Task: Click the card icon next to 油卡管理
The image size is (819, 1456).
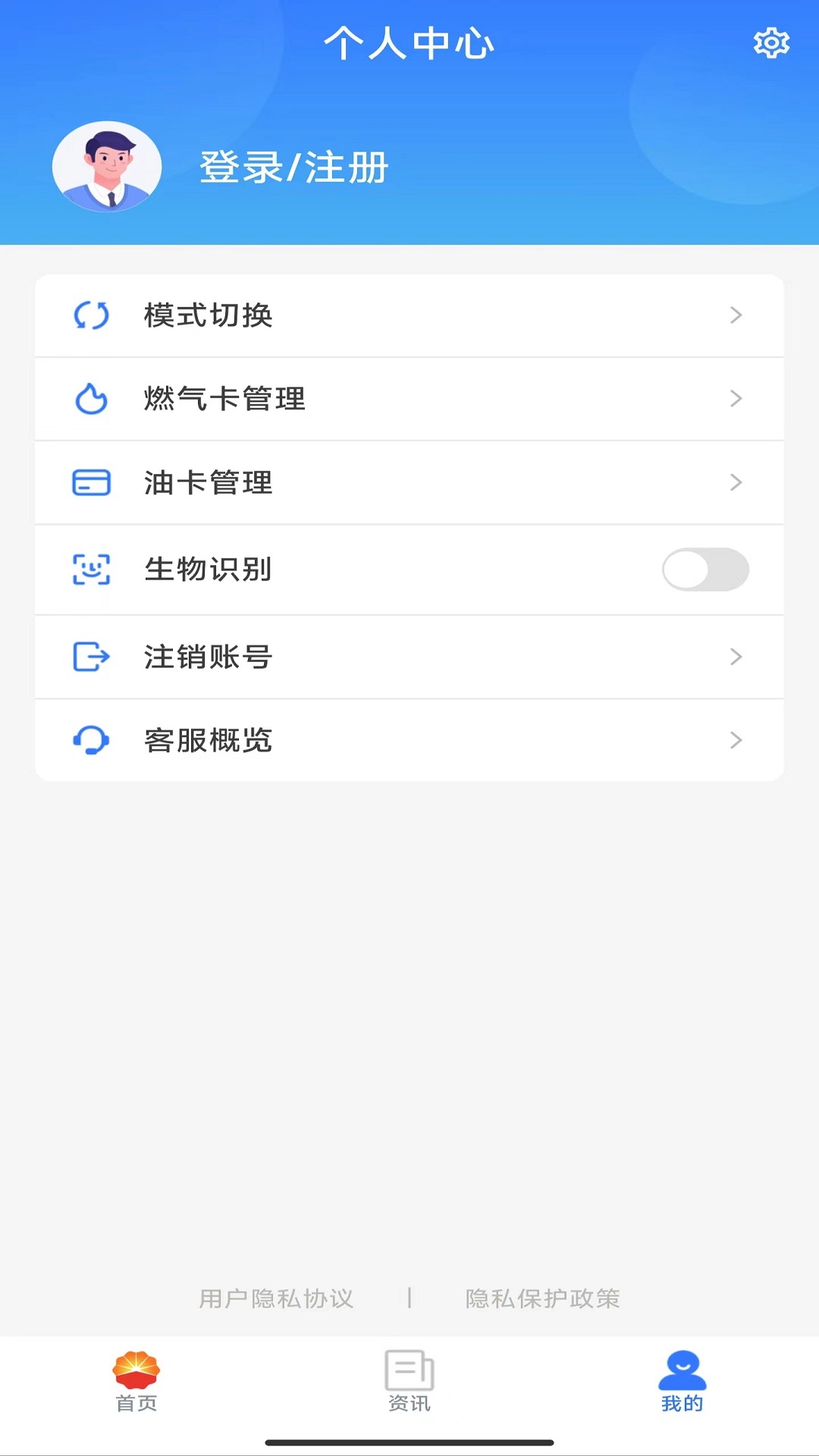Action: click(90, 482)
